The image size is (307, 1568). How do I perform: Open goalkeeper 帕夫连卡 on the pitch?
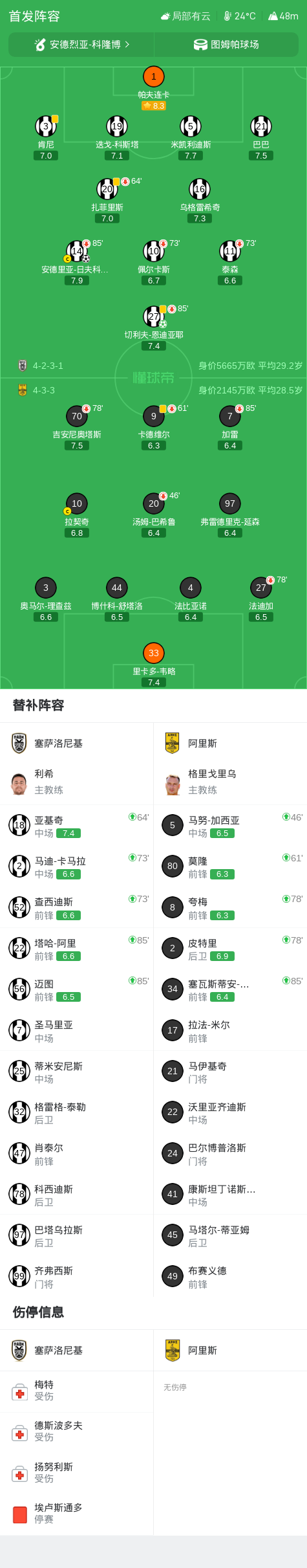tap(153, 88)
